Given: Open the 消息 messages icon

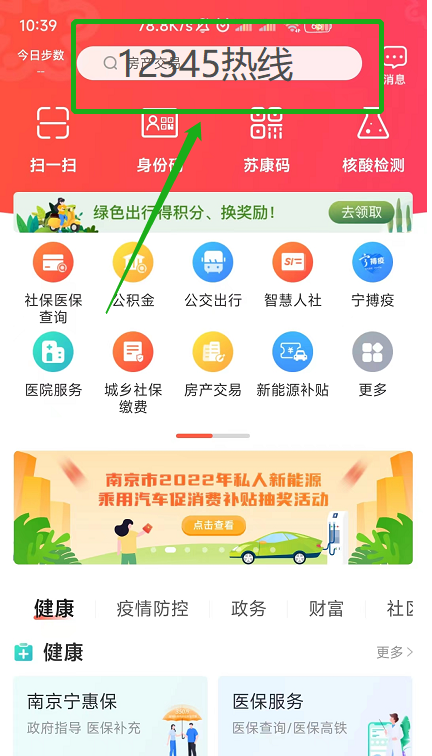Looking at the screenshot, I should point(394,67).
